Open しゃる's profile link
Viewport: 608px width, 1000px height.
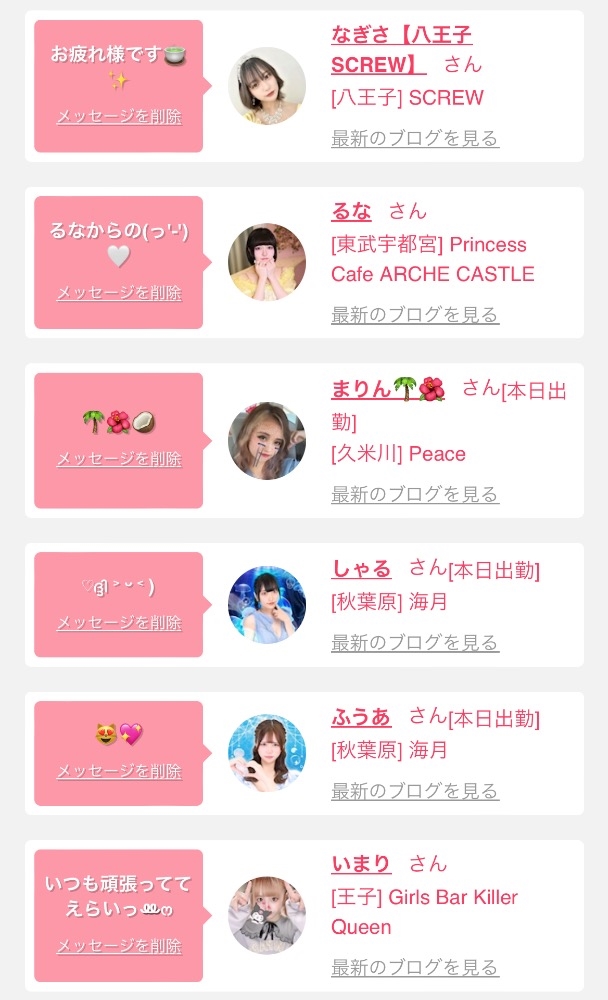pos(361,568)
